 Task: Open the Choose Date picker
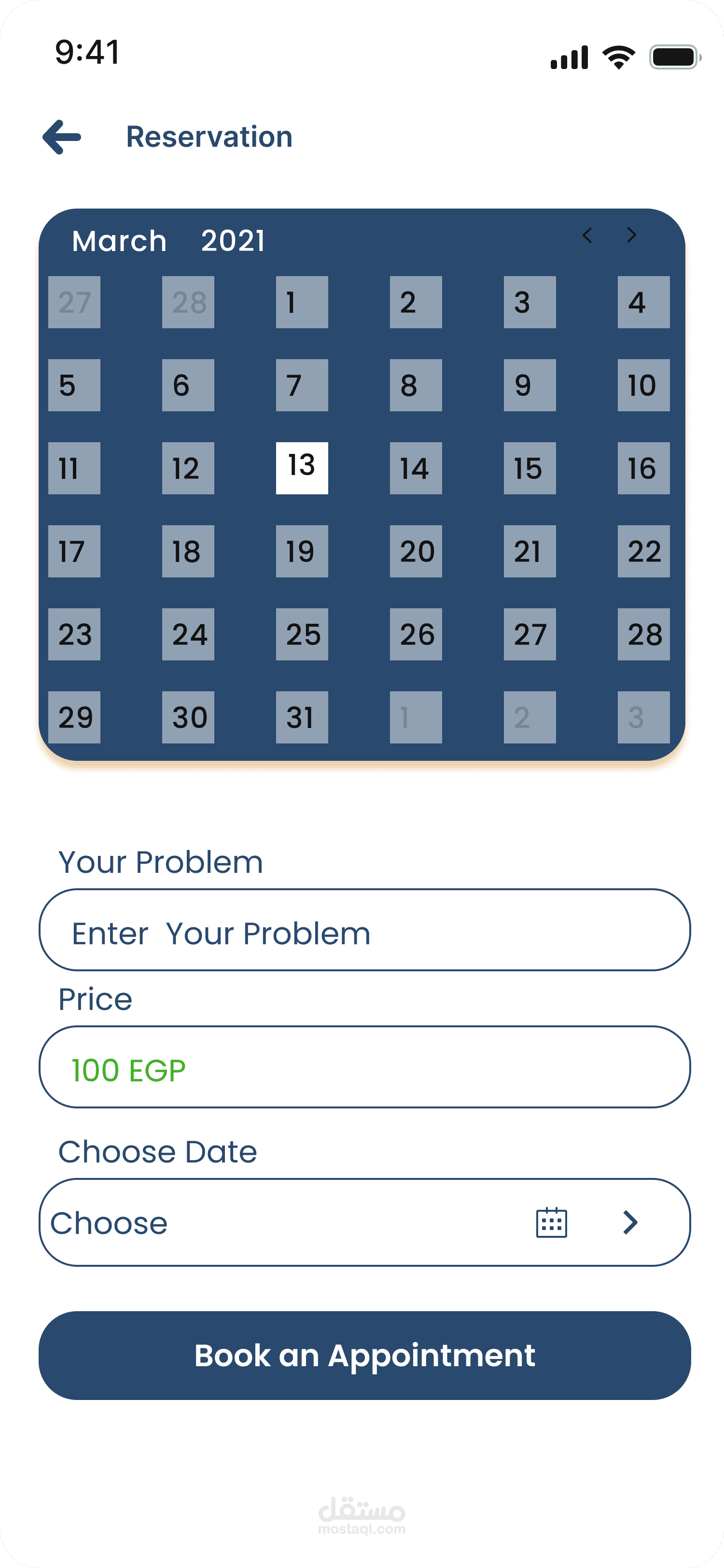click(x=364, y=1222)
